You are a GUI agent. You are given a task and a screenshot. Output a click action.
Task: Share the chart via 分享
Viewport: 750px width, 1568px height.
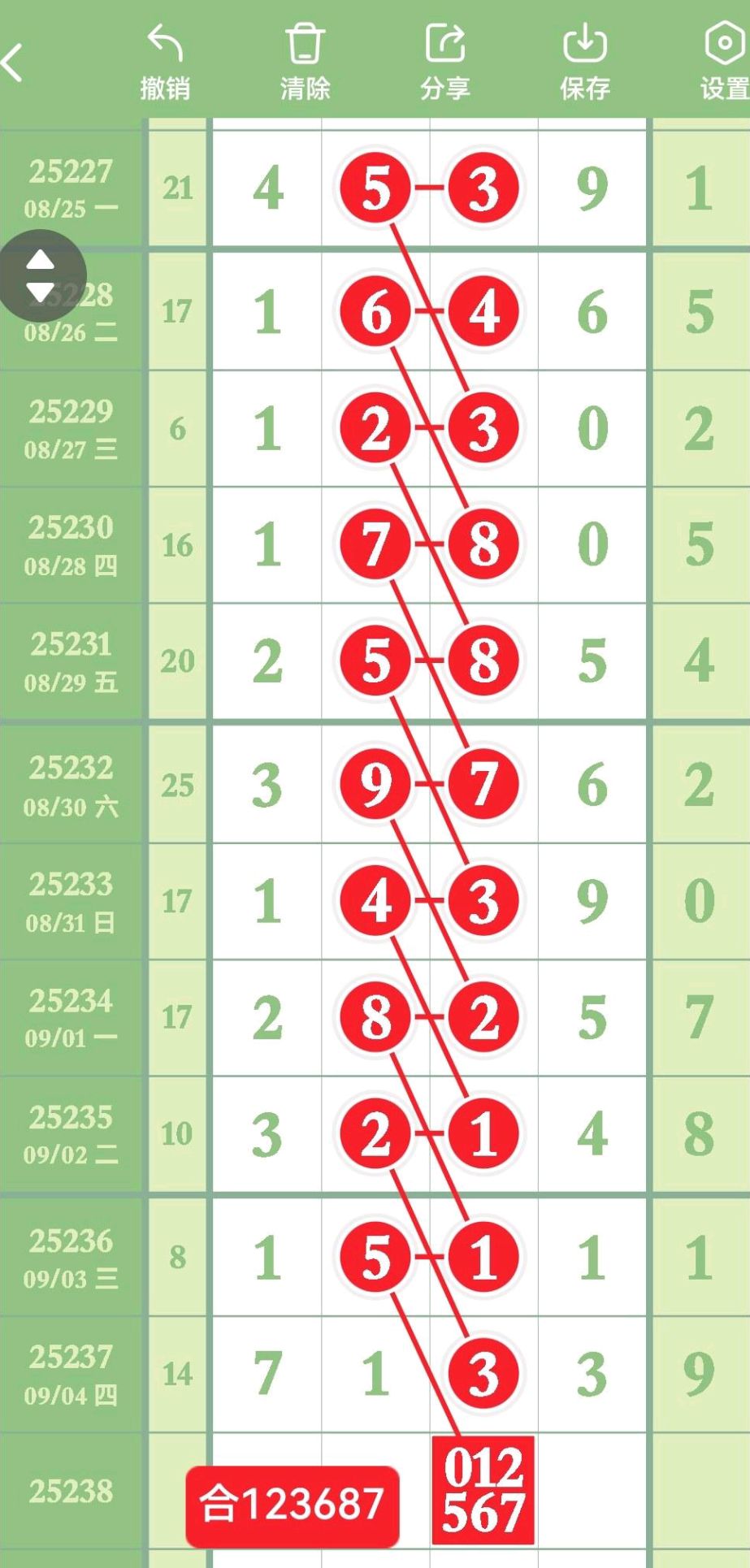(x=444, y=63)
